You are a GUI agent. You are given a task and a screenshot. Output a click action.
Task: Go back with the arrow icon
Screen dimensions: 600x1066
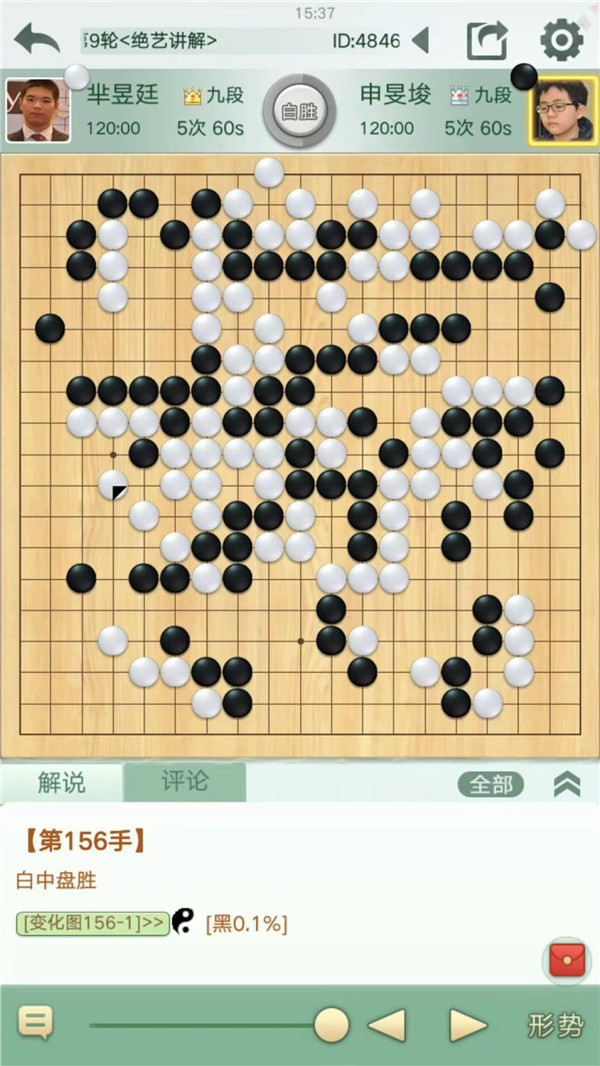[37, 40]
